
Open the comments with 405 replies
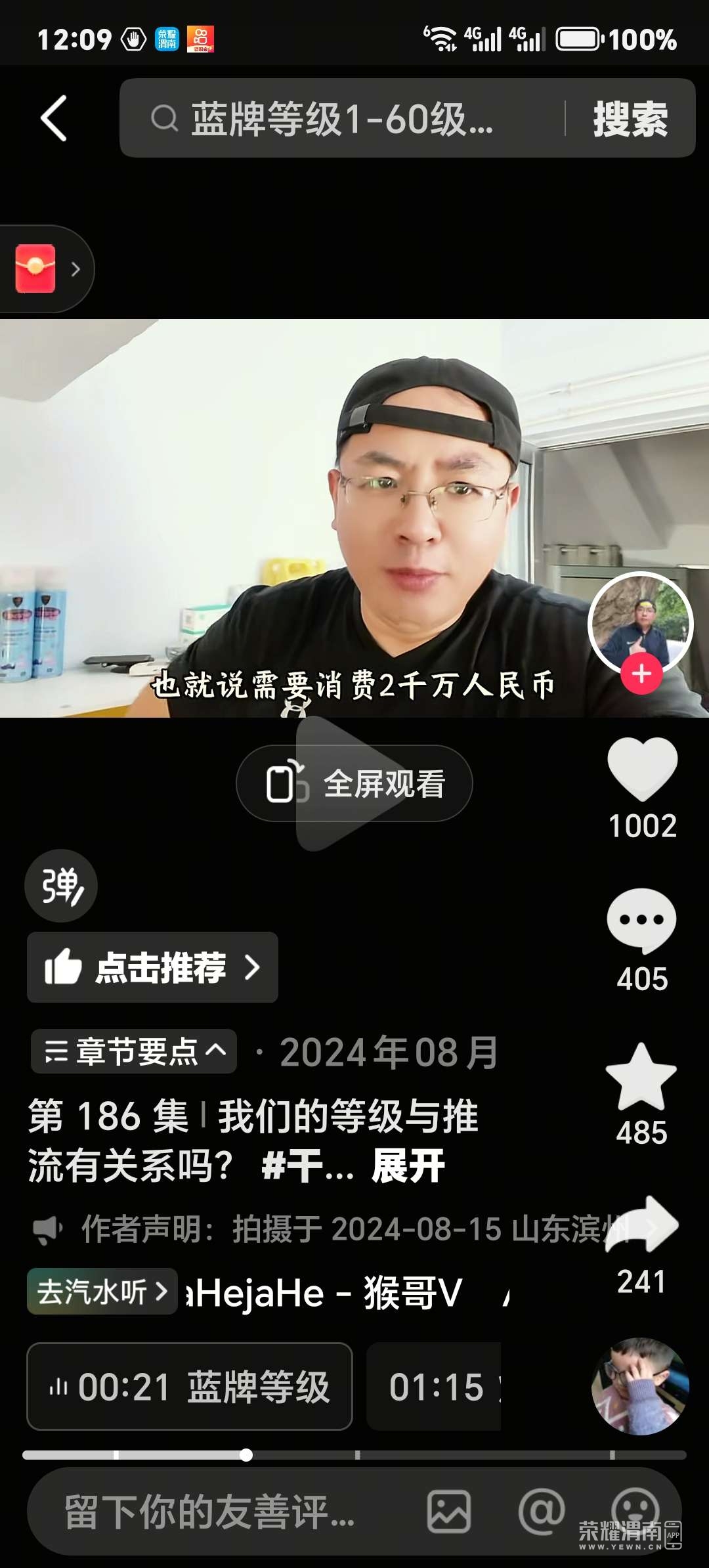click(x=641, y=921)
